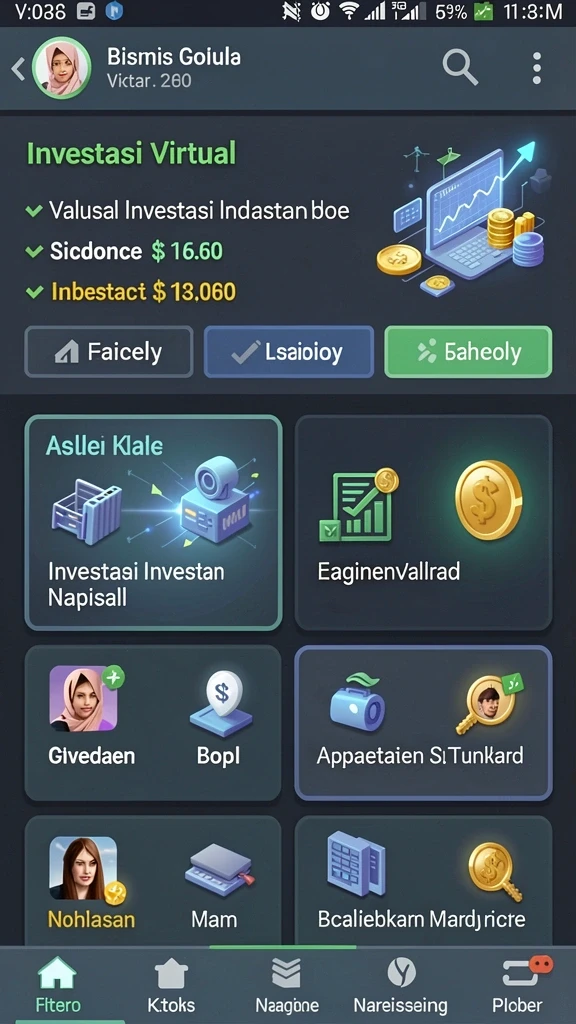576x1024 pixels.
Task: Open the search magnifier icon
Action: click(460, 67)
